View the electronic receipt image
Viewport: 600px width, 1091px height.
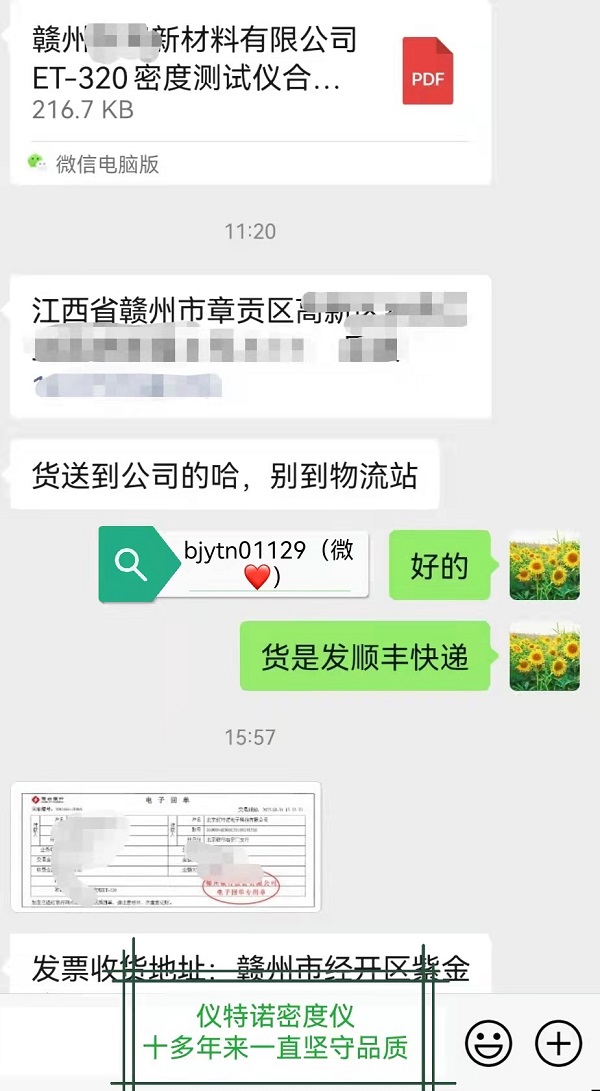166,846
